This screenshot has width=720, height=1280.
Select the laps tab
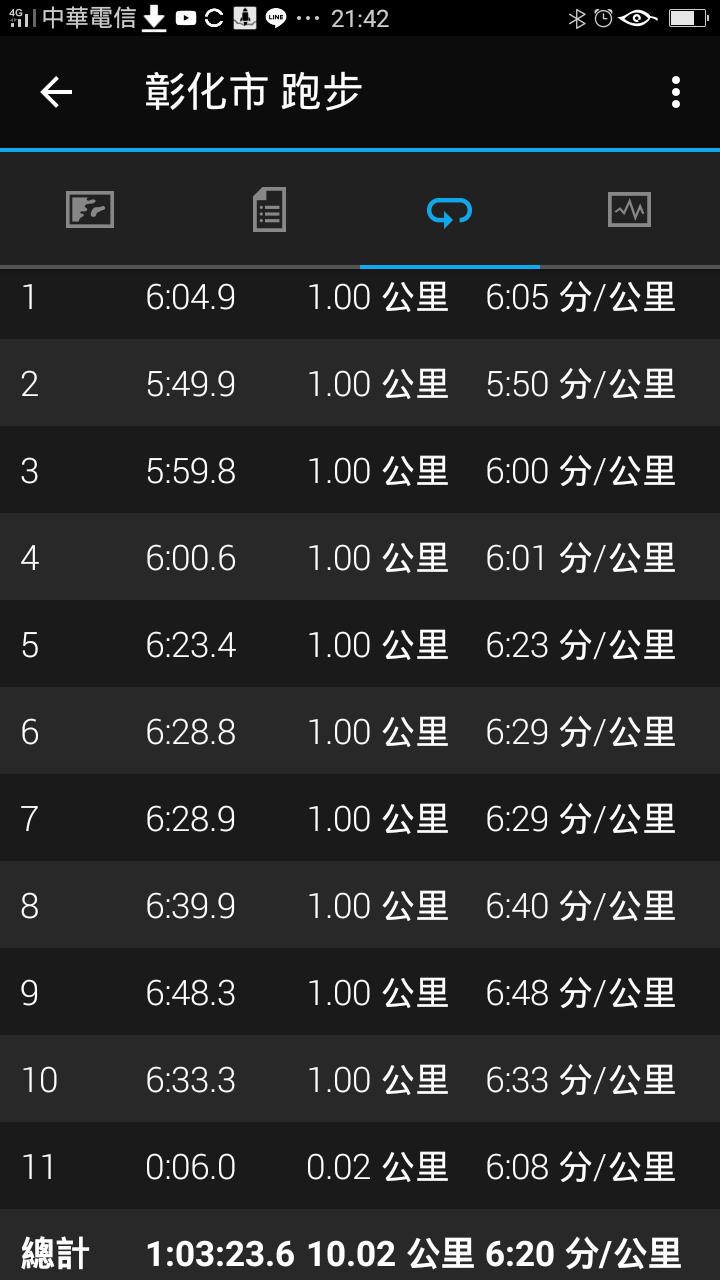click(449, 211)
